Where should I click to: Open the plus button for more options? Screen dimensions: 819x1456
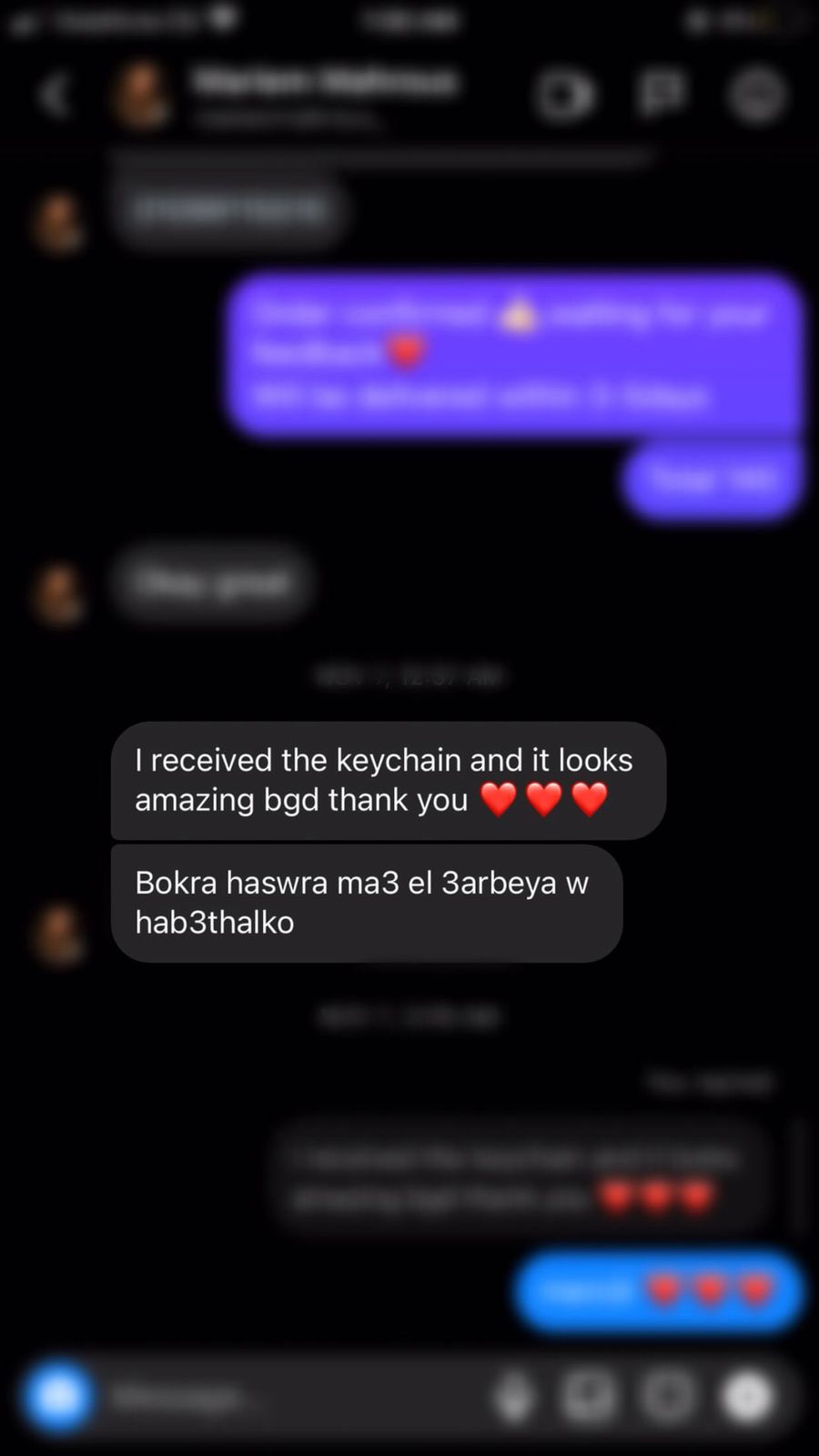tap(748, 1396)
